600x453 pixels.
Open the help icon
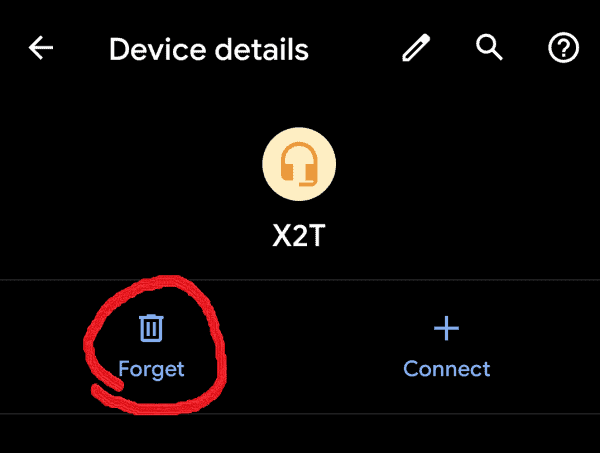pyautogui.click(x=564, y=48)
